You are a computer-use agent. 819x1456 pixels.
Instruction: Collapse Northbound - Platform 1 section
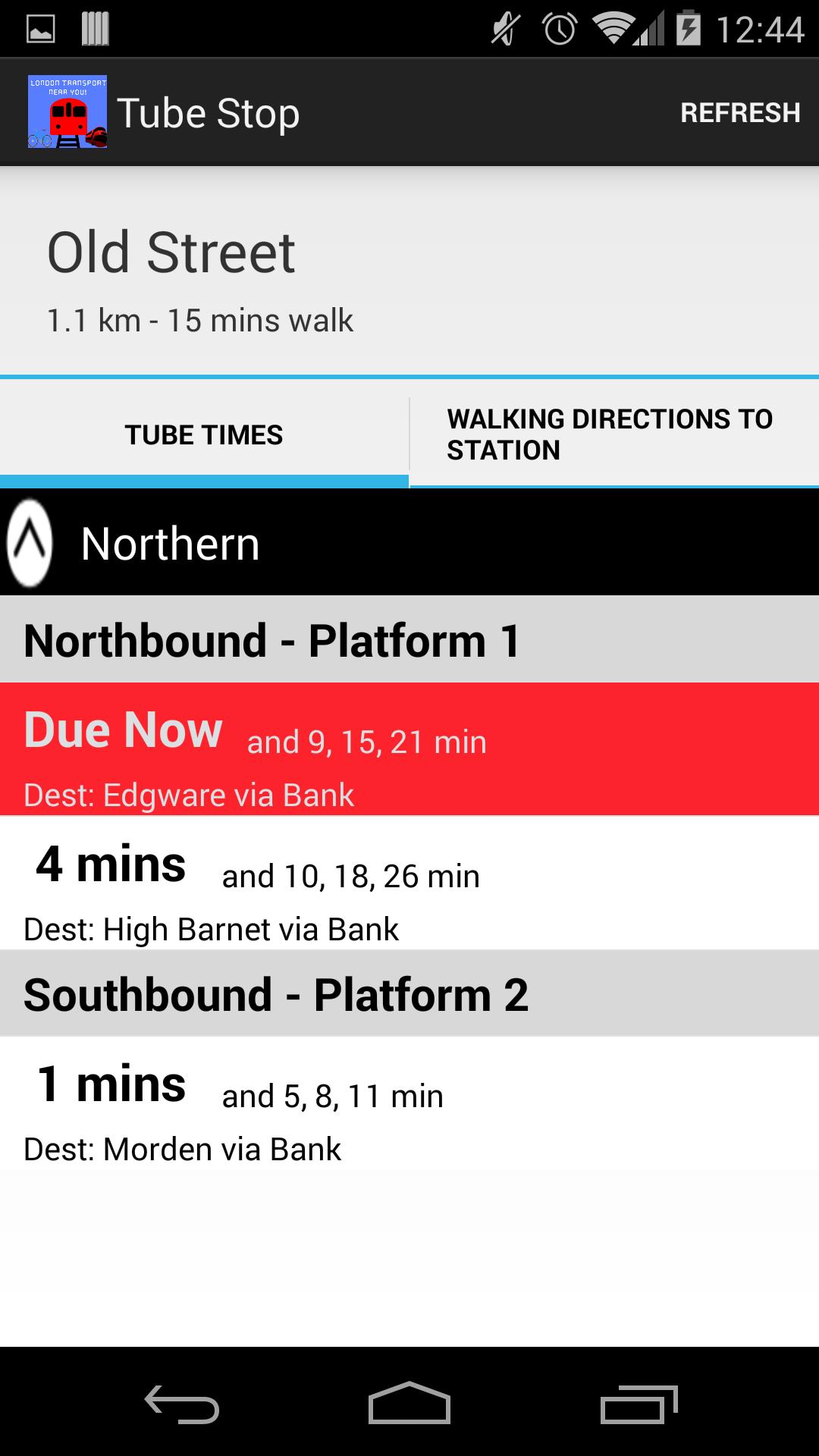pyautogui.click(x=409, y=639)
